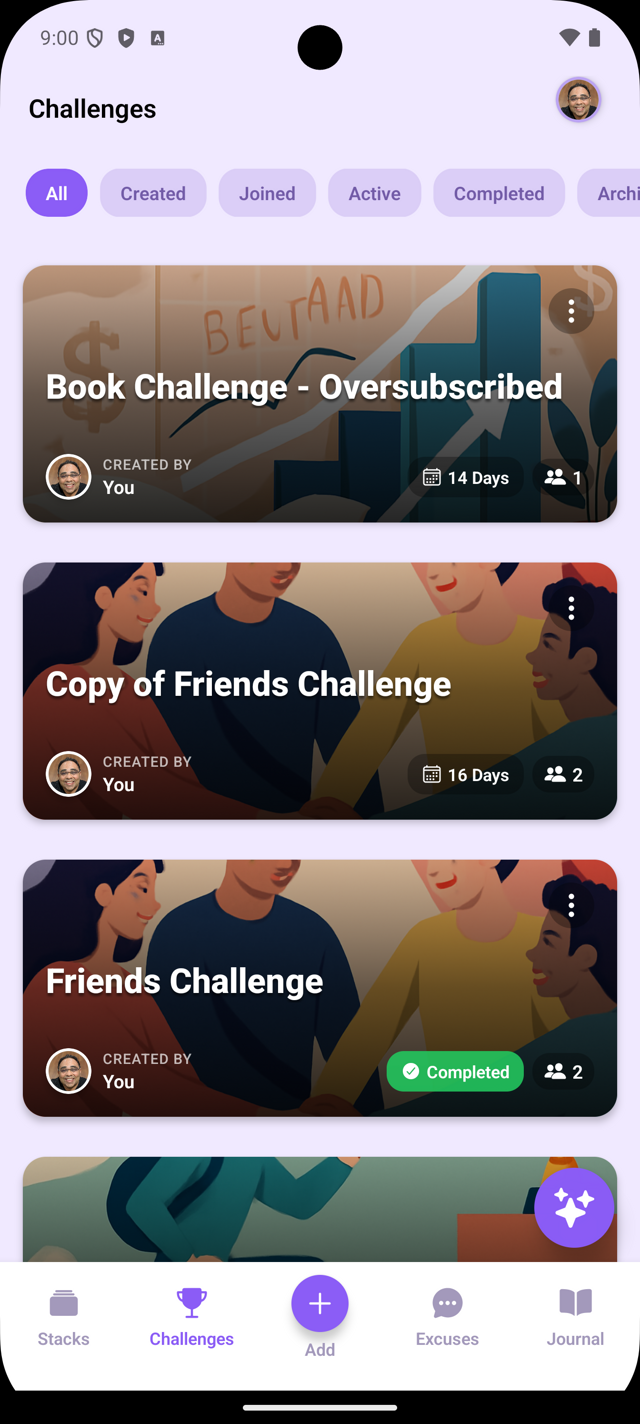Select the All filter chip
The height and width of the screenshot is (1424, 640).
point(57,193)
